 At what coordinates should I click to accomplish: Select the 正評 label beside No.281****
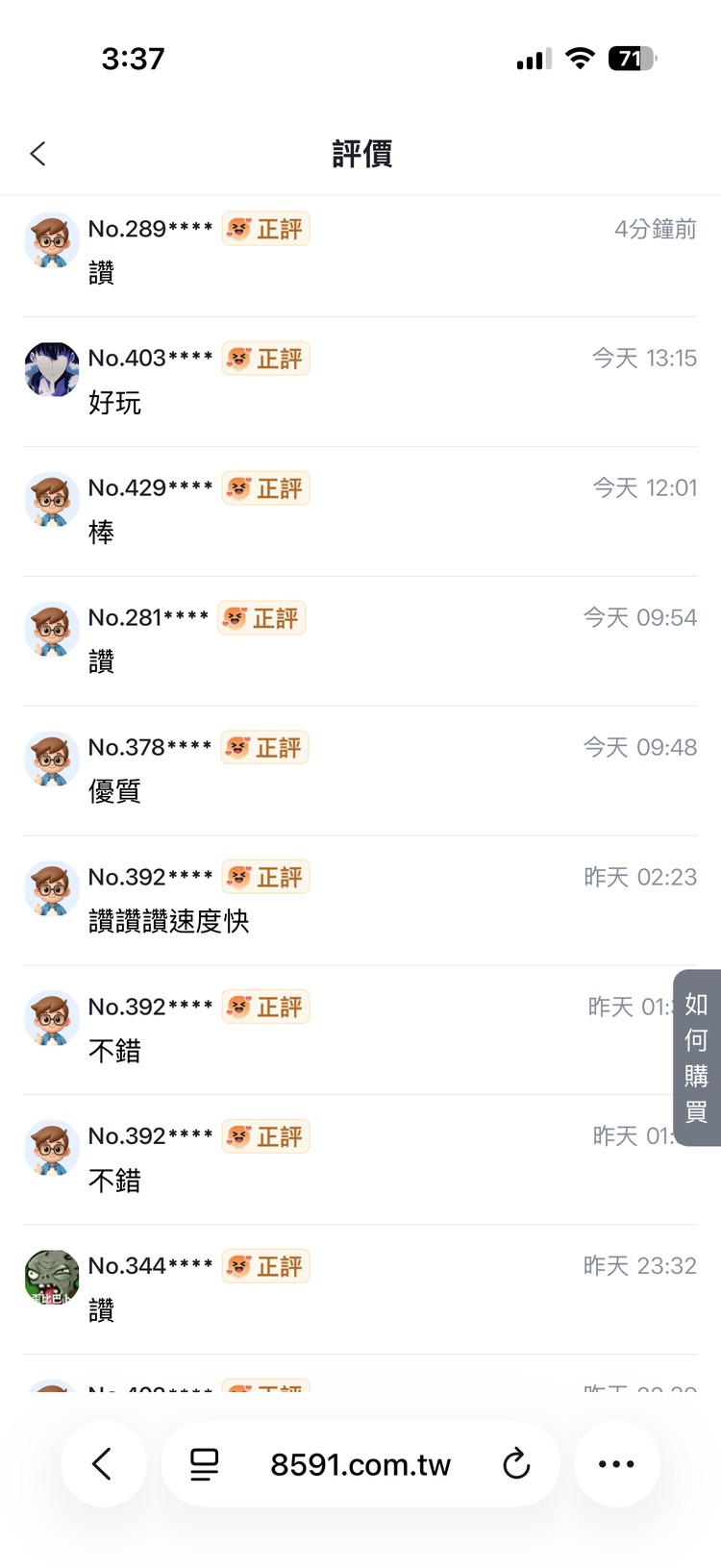pyautogui.click(x=261, y=618)
